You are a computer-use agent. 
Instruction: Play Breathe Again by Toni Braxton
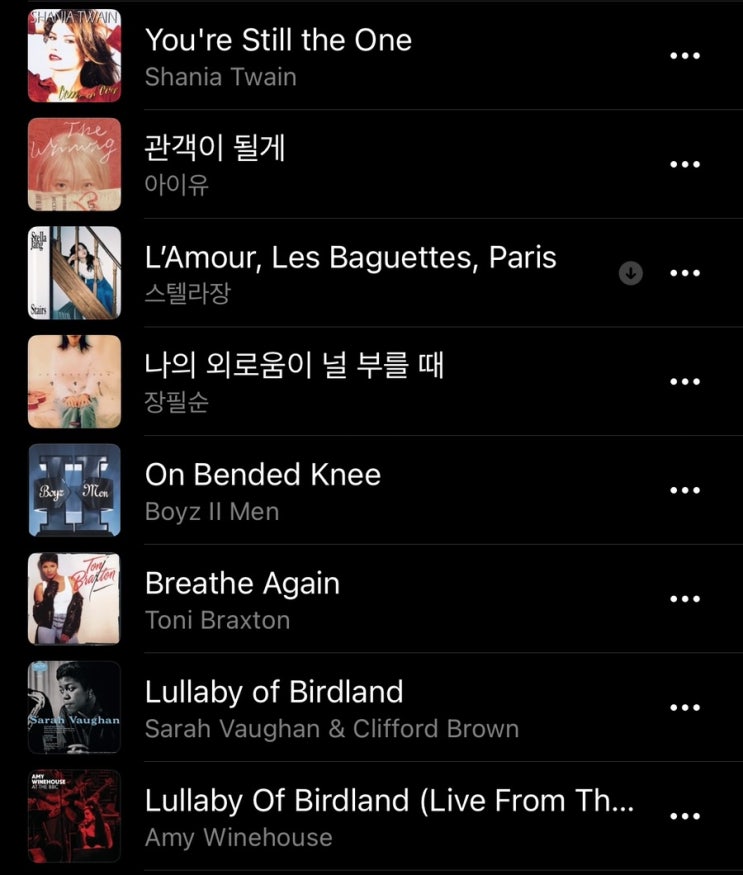242,598
